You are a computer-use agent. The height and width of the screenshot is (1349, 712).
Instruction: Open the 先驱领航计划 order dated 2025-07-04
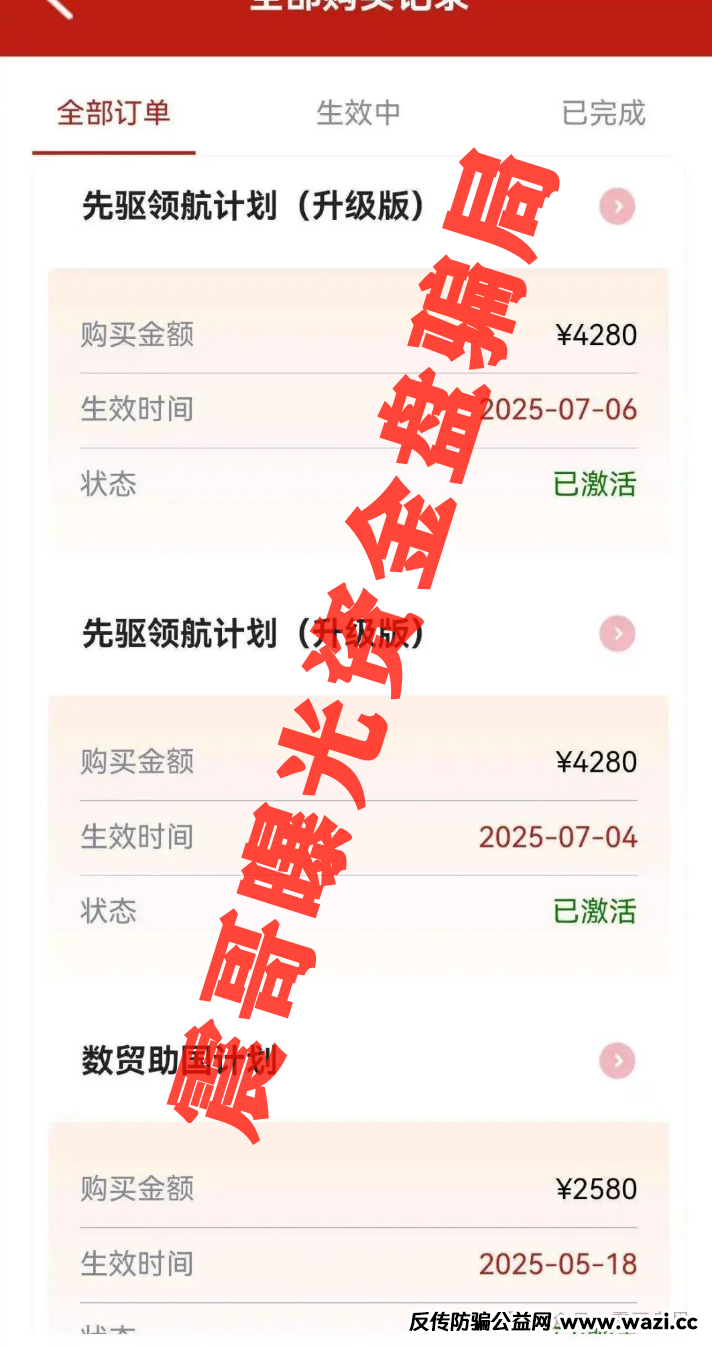[617, 634]
